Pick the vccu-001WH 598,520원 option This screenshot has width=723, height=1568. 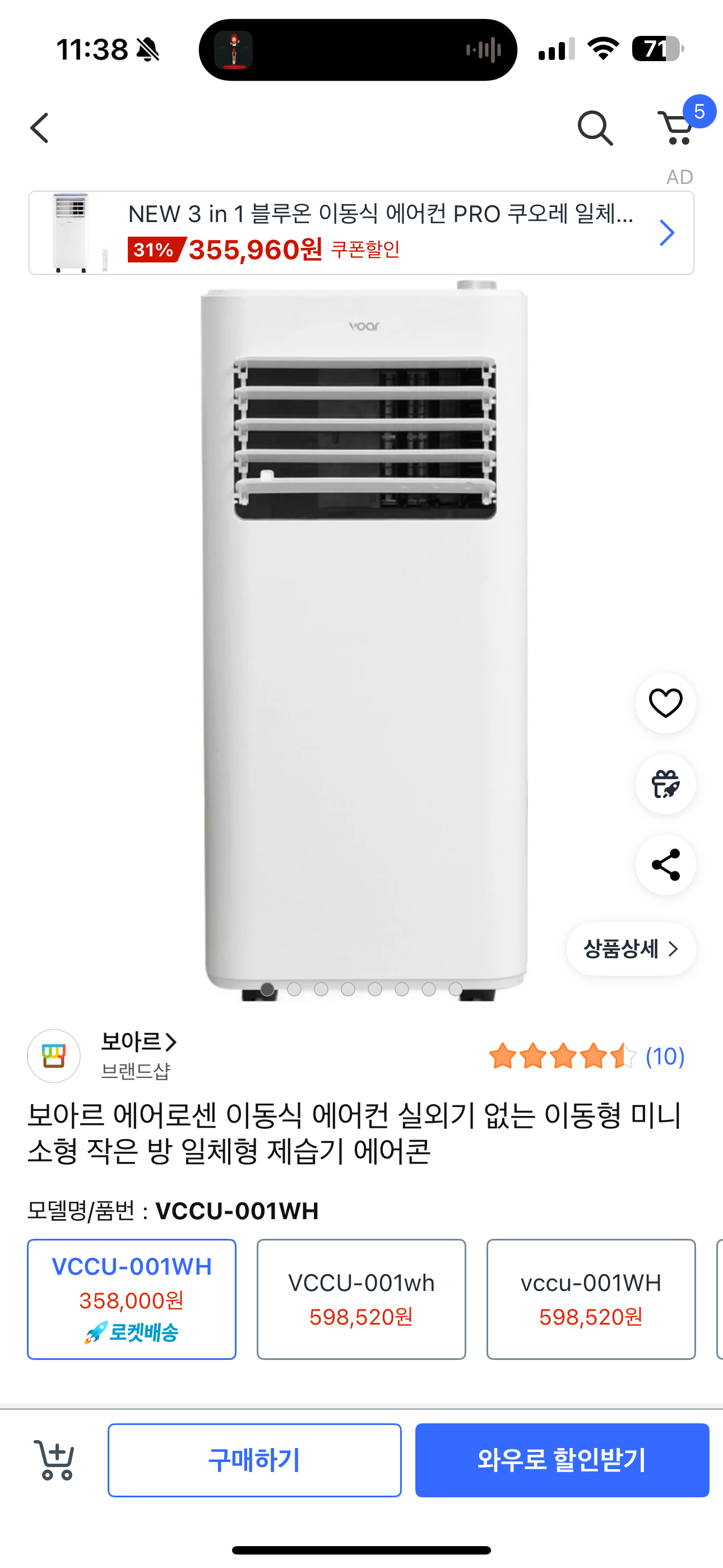[590, 1299]
